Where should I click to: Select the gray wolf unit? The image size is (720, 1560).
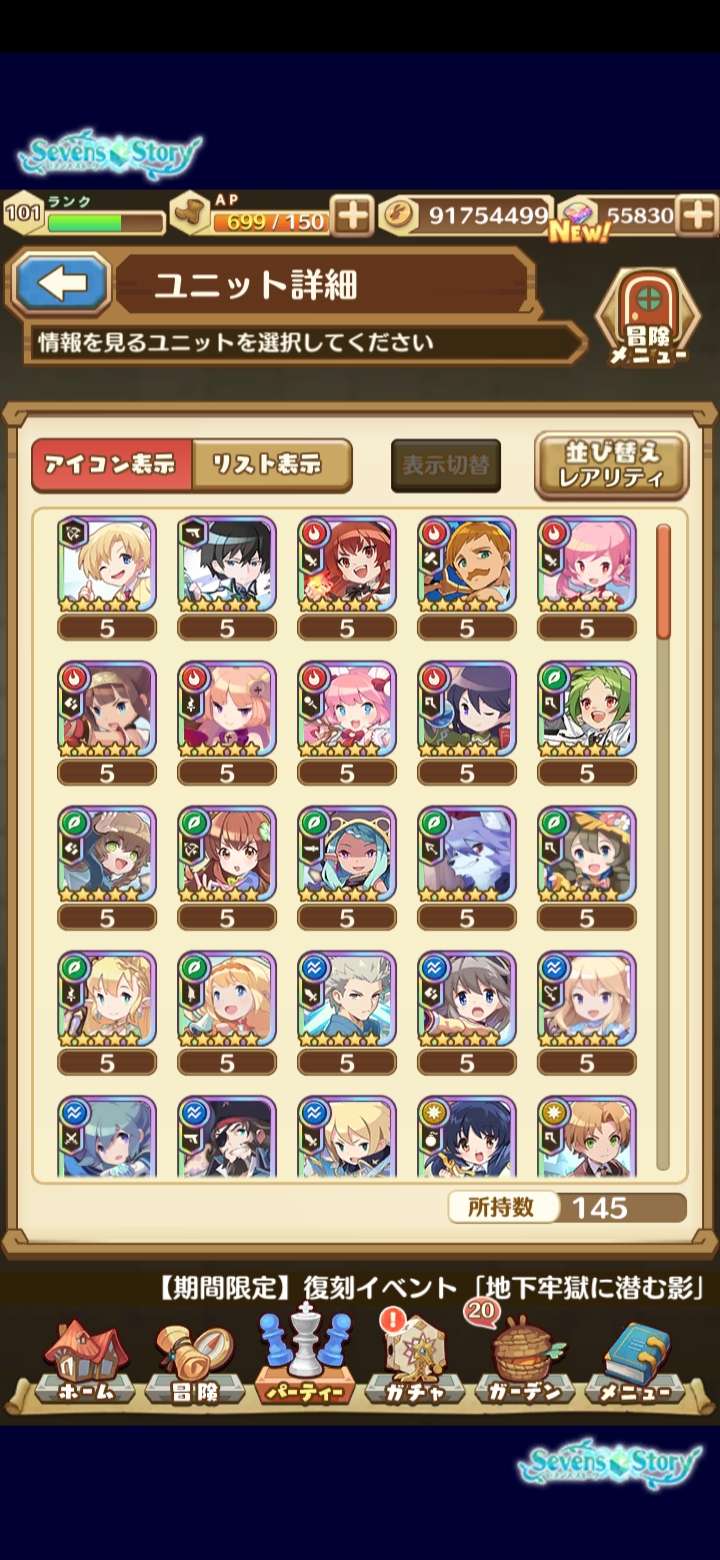click(x=467, y=855)
